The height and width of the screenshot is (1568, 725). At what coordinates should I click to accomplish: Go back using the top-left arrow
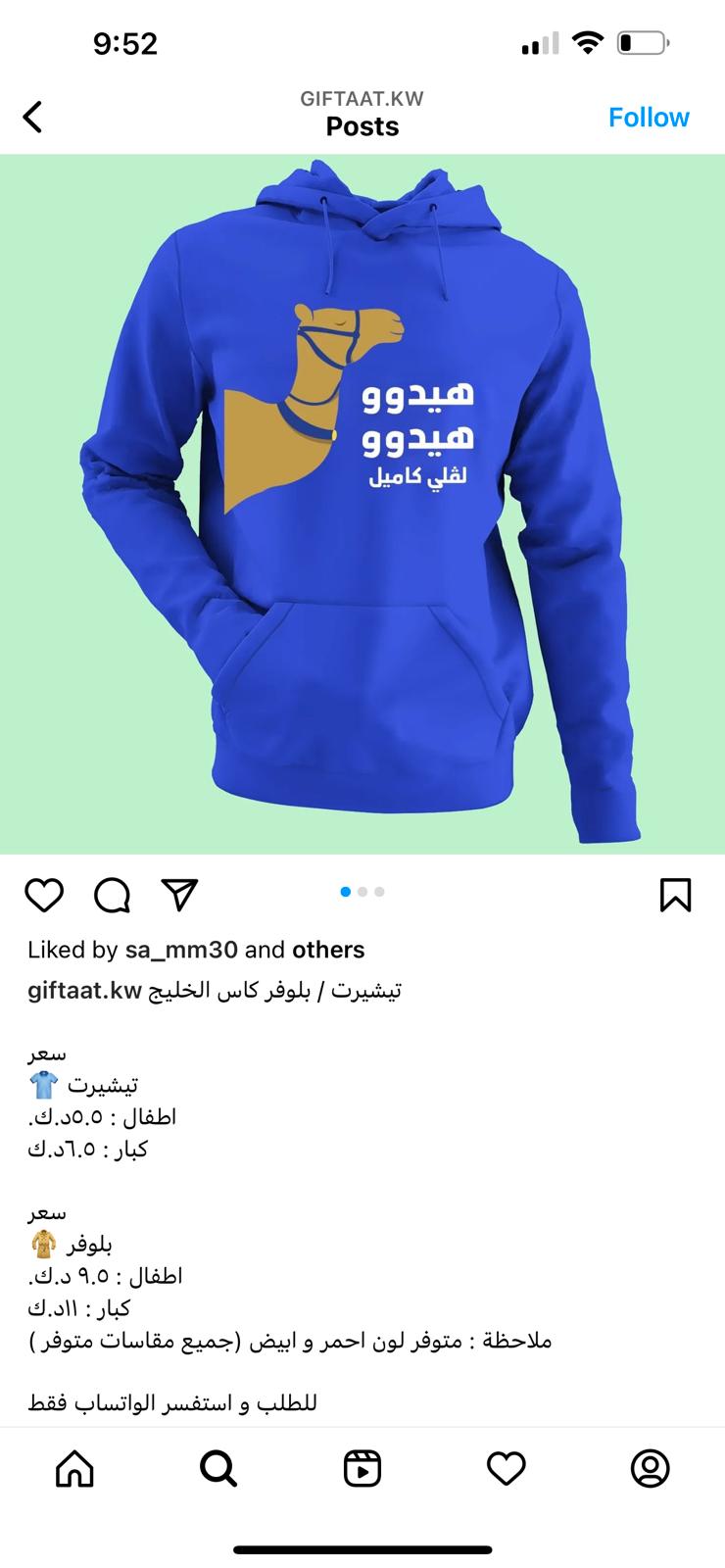click(x=32, y=117)
